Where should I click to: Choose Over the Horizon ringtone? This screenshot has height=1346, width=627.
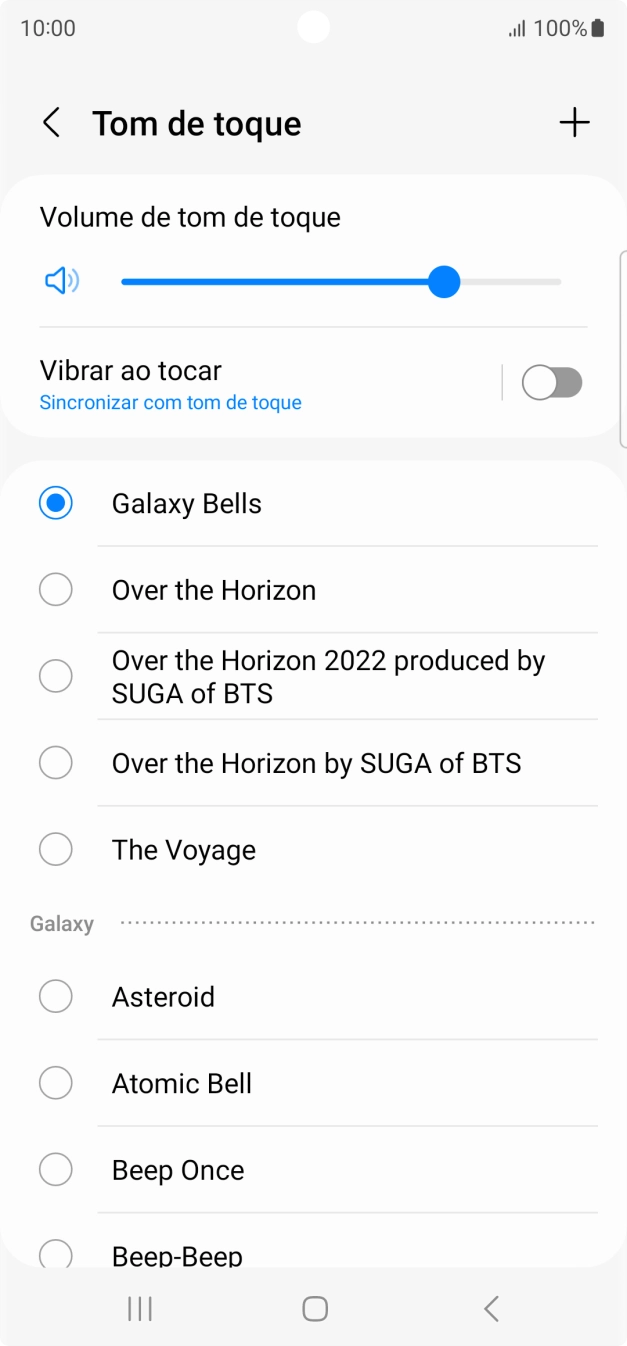pos(214,590)
